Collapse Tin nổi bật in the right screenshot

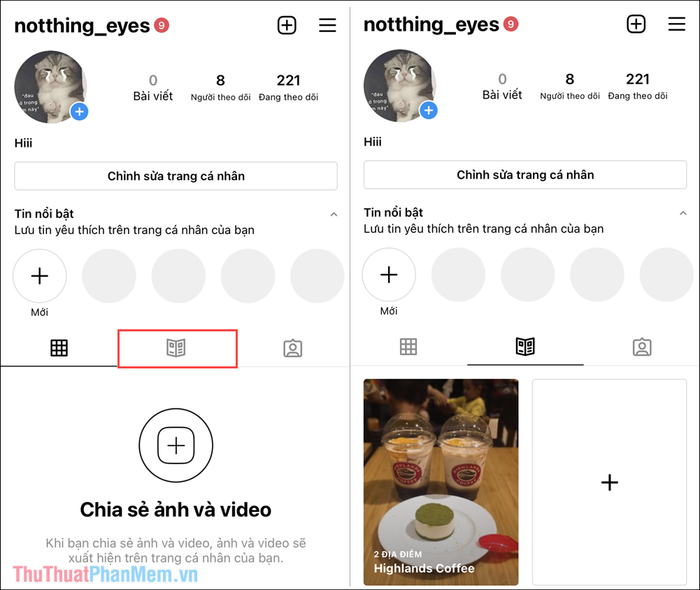tap(682, 213)
